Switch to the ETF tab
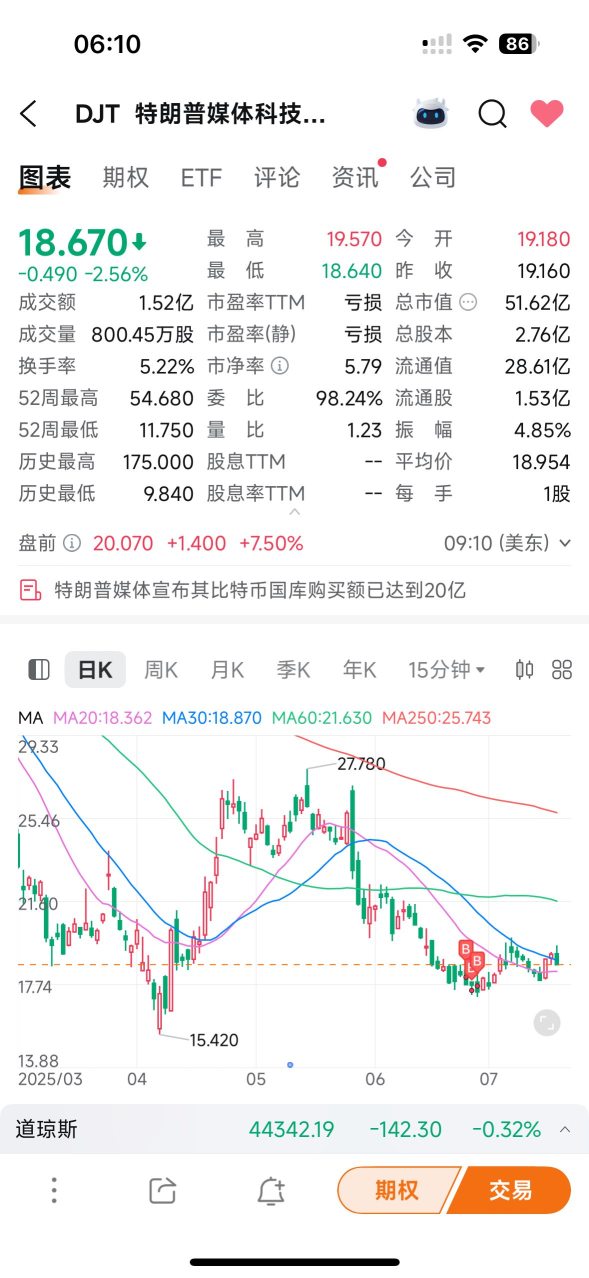The image size is (589, 1278). tap(201, 178)
